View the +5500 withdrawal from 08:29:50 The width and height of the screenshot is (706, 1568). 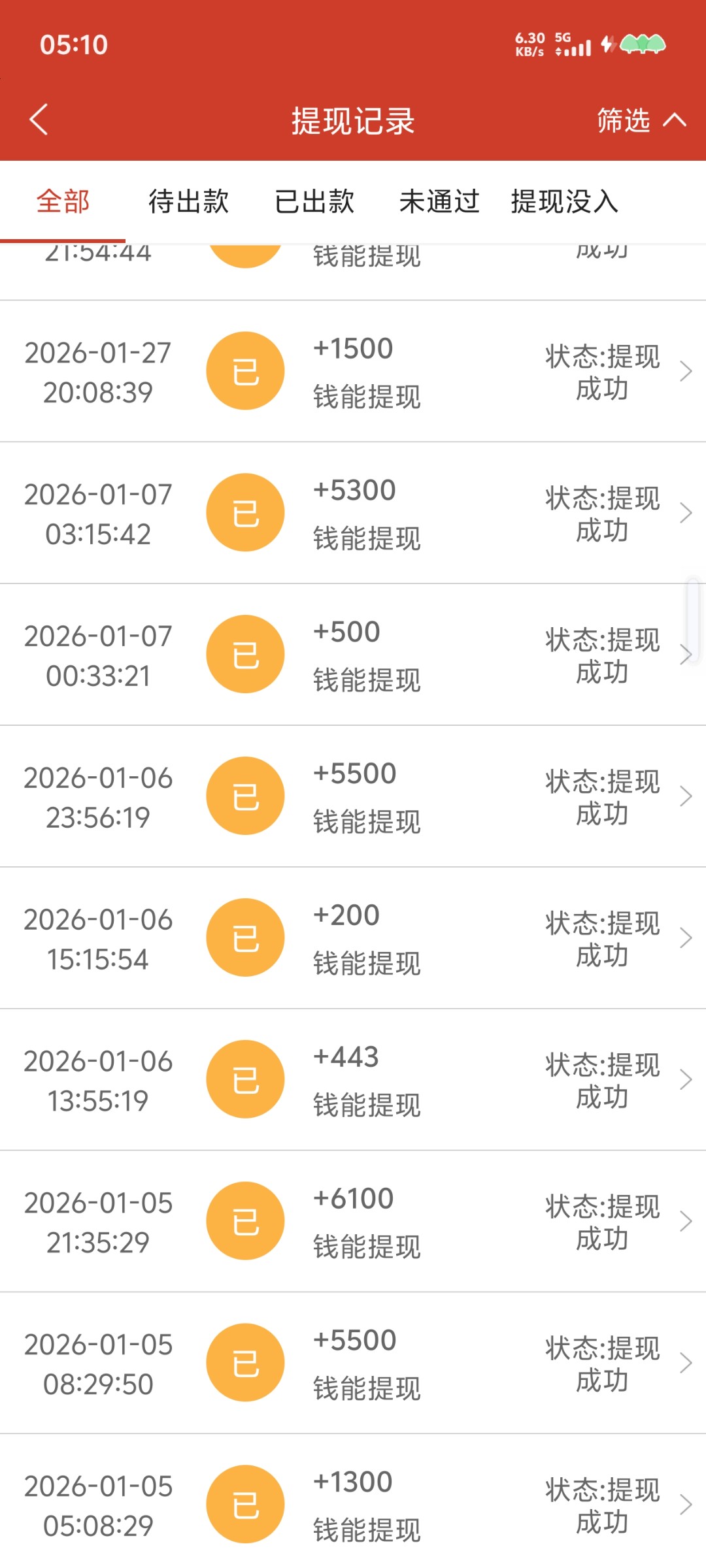(353, 1363)
